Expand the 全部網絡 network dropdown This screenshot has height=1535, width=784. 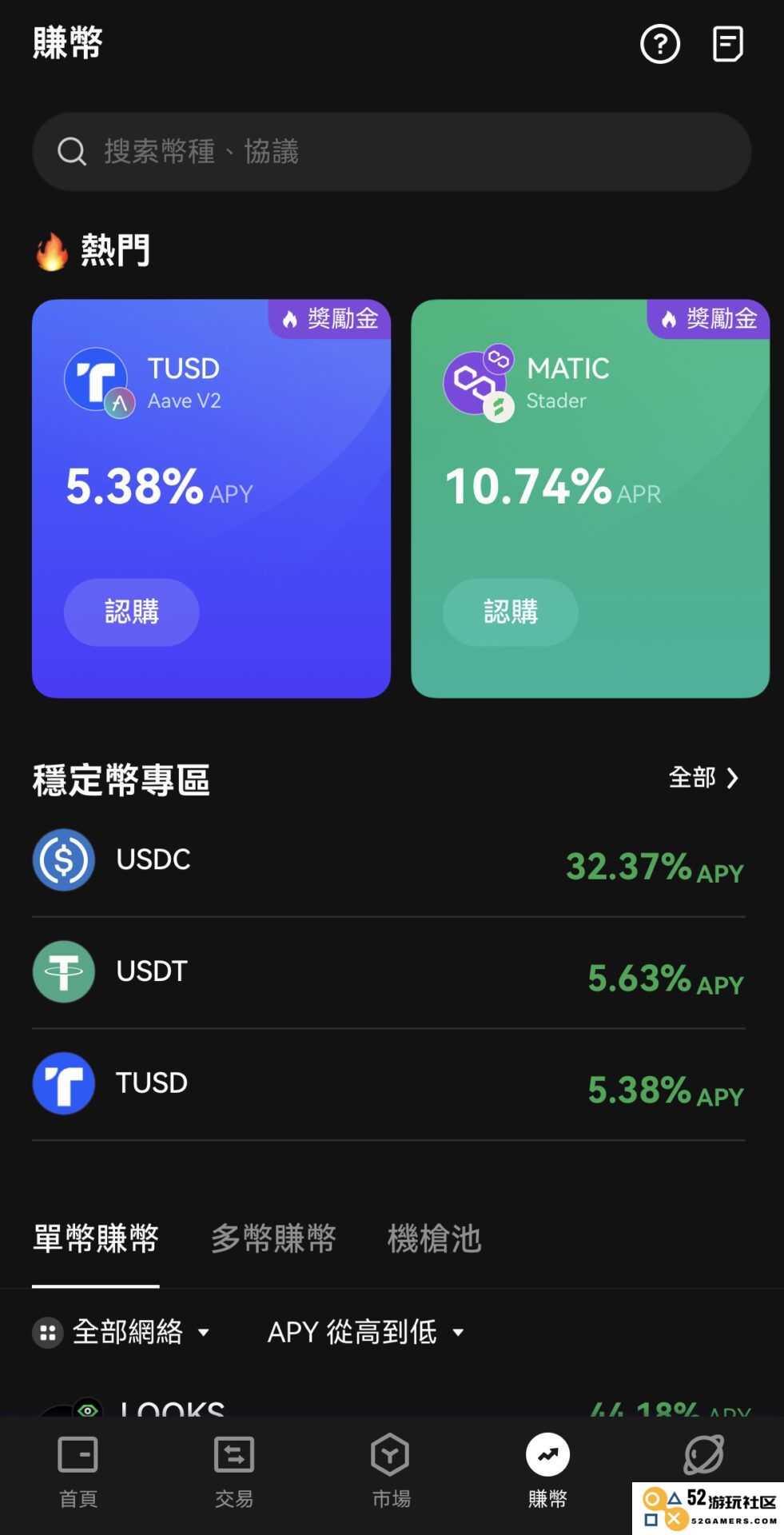(121, 1332)
